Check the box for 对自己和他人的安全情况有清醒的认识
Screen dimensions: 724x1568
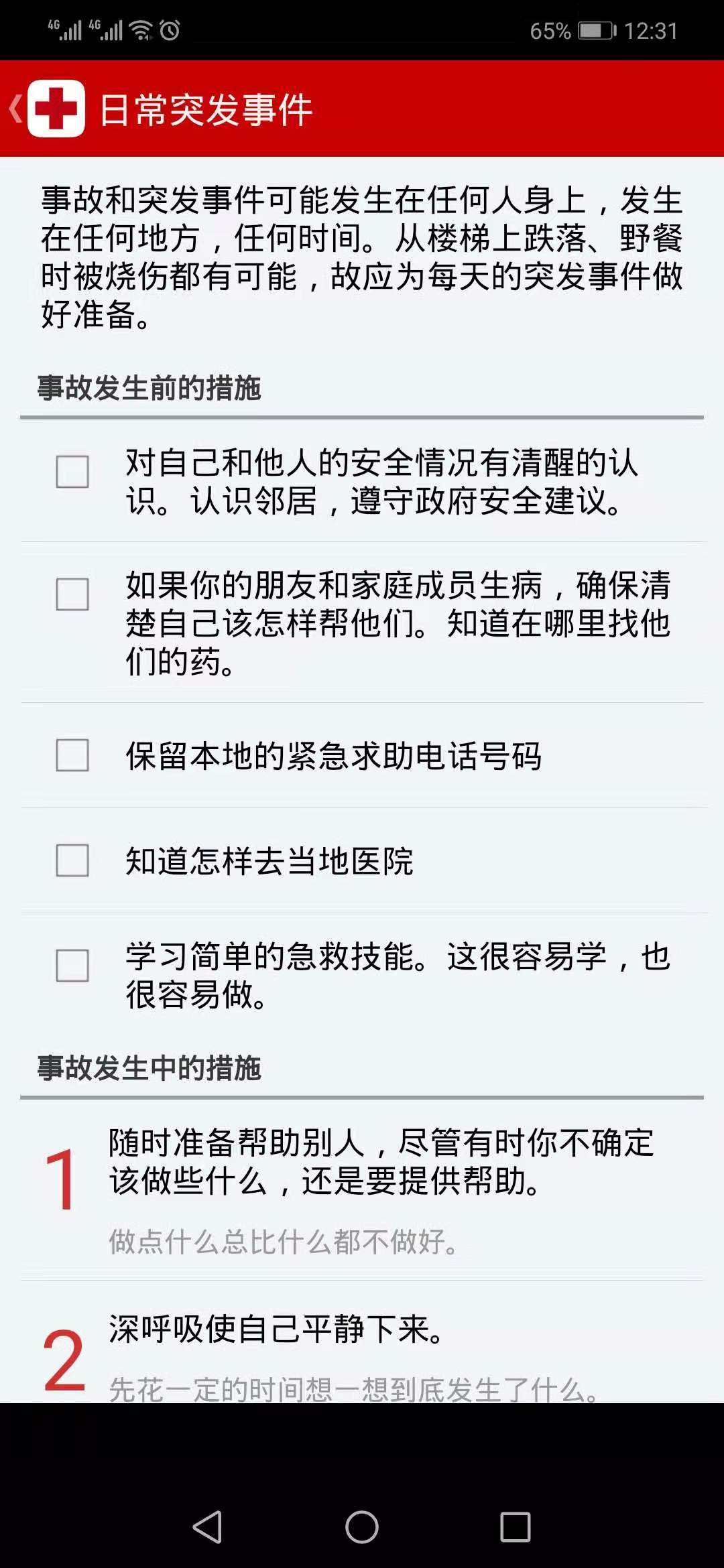[72, 472]
